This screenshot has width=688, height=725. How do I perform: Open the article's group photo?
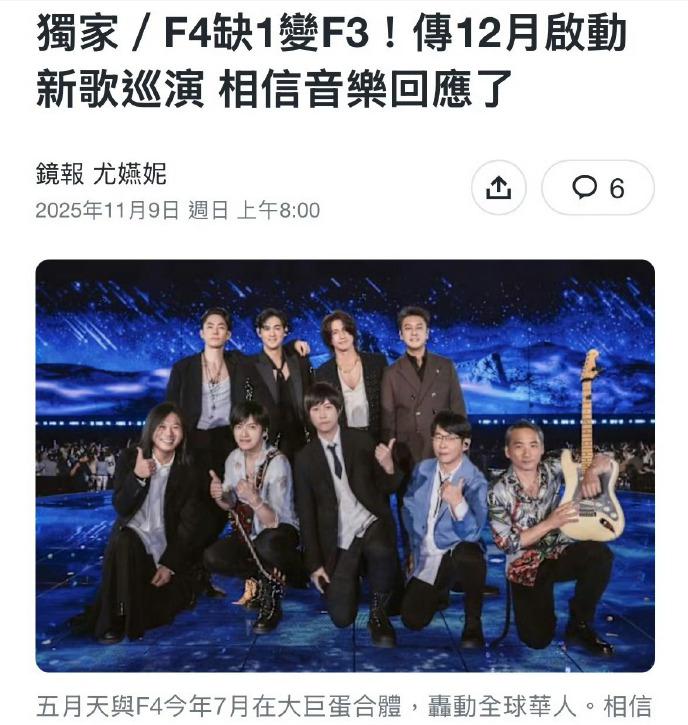coord(345,465)
